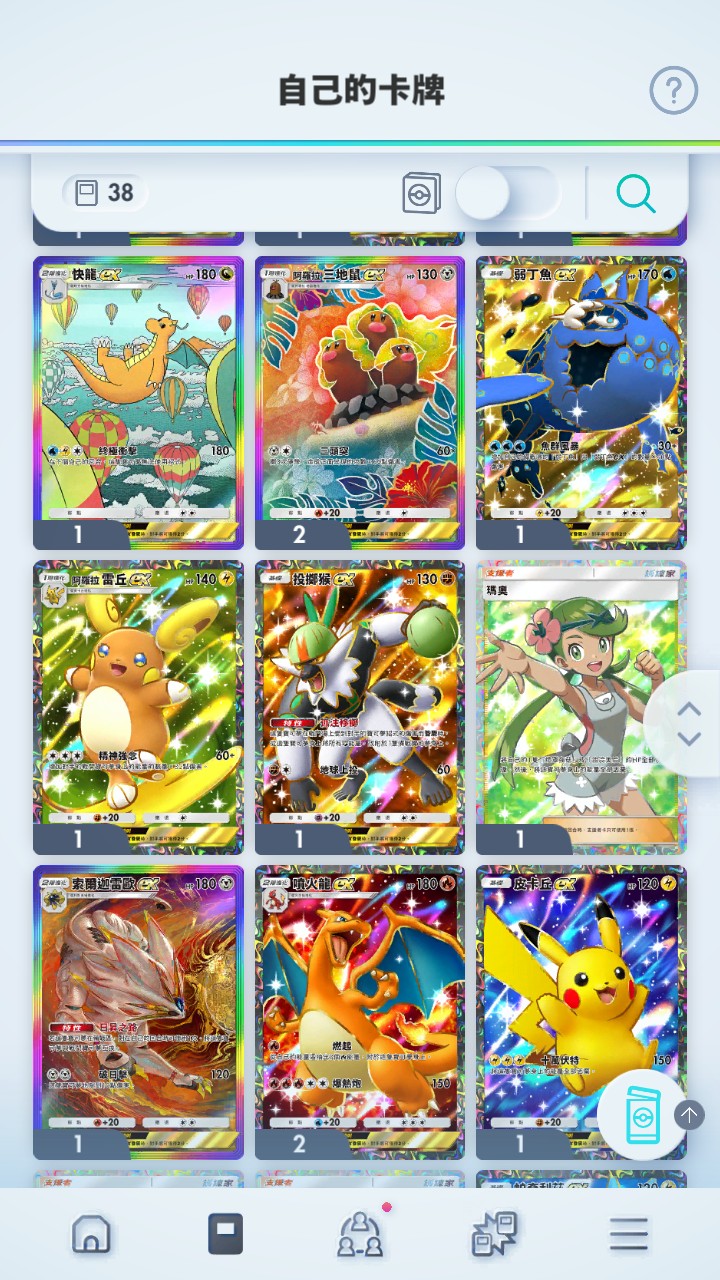Open the 投擲猴 ex card
This screenshot has width=720, height=1280.
[359, 705]
